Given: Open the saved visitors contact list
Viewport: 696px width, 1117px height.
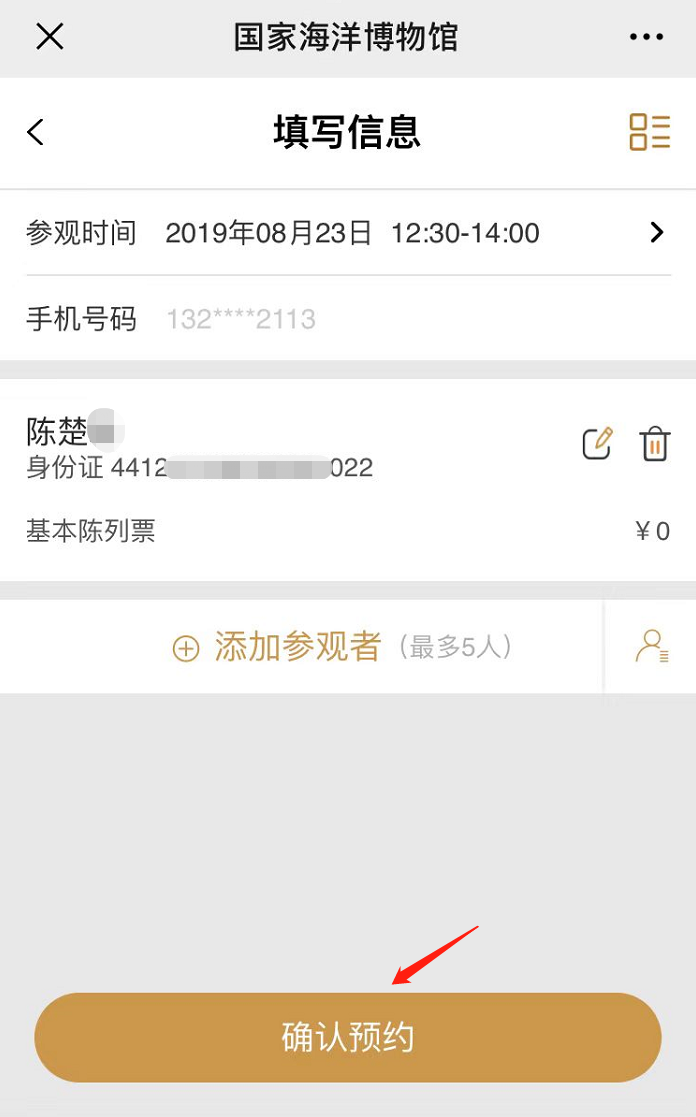Looking at the screenshot, I should click(651, 647).
